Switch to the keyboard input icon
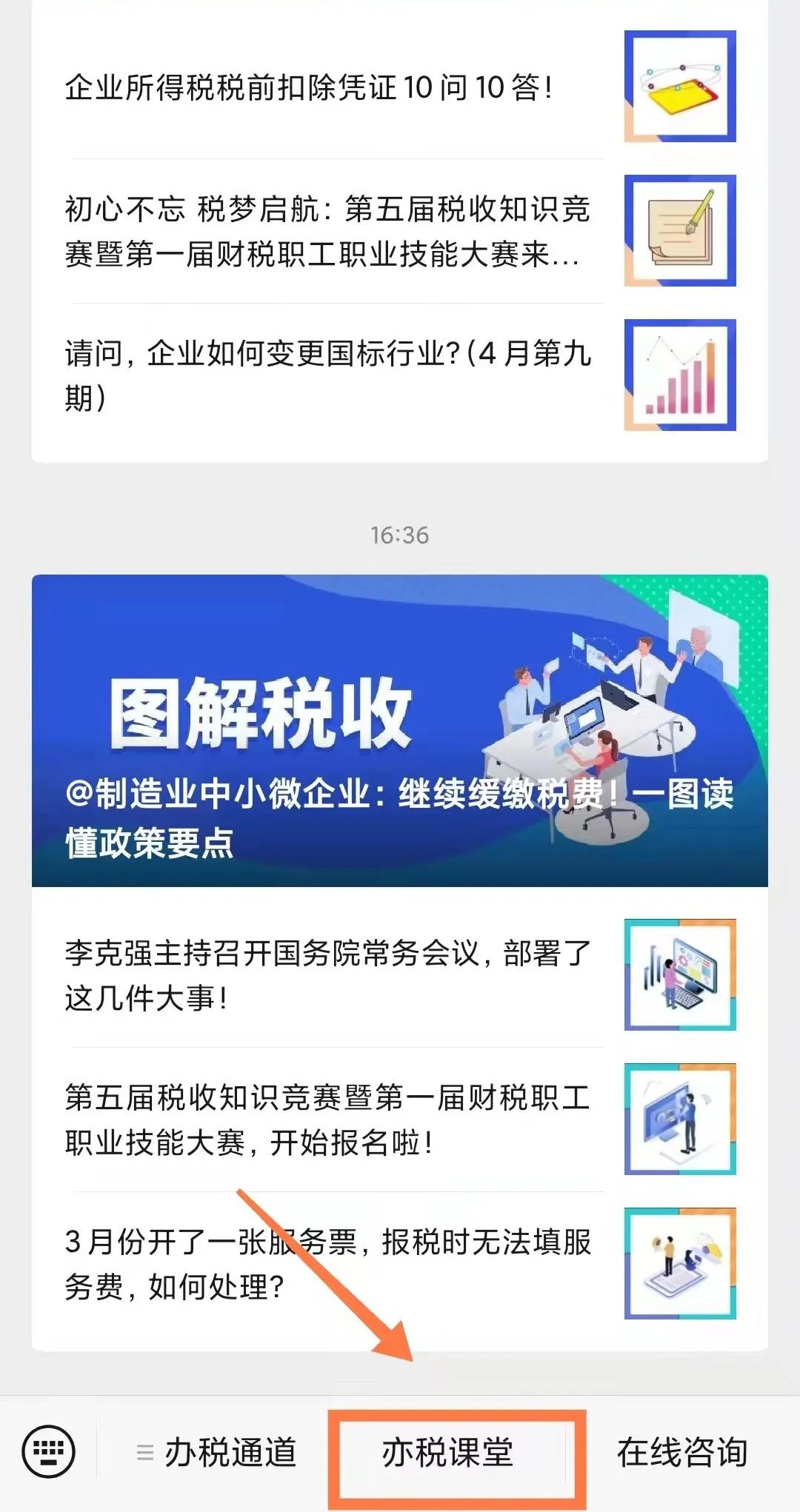This screenshot has width=800, height=1512. click(49, 1451)
